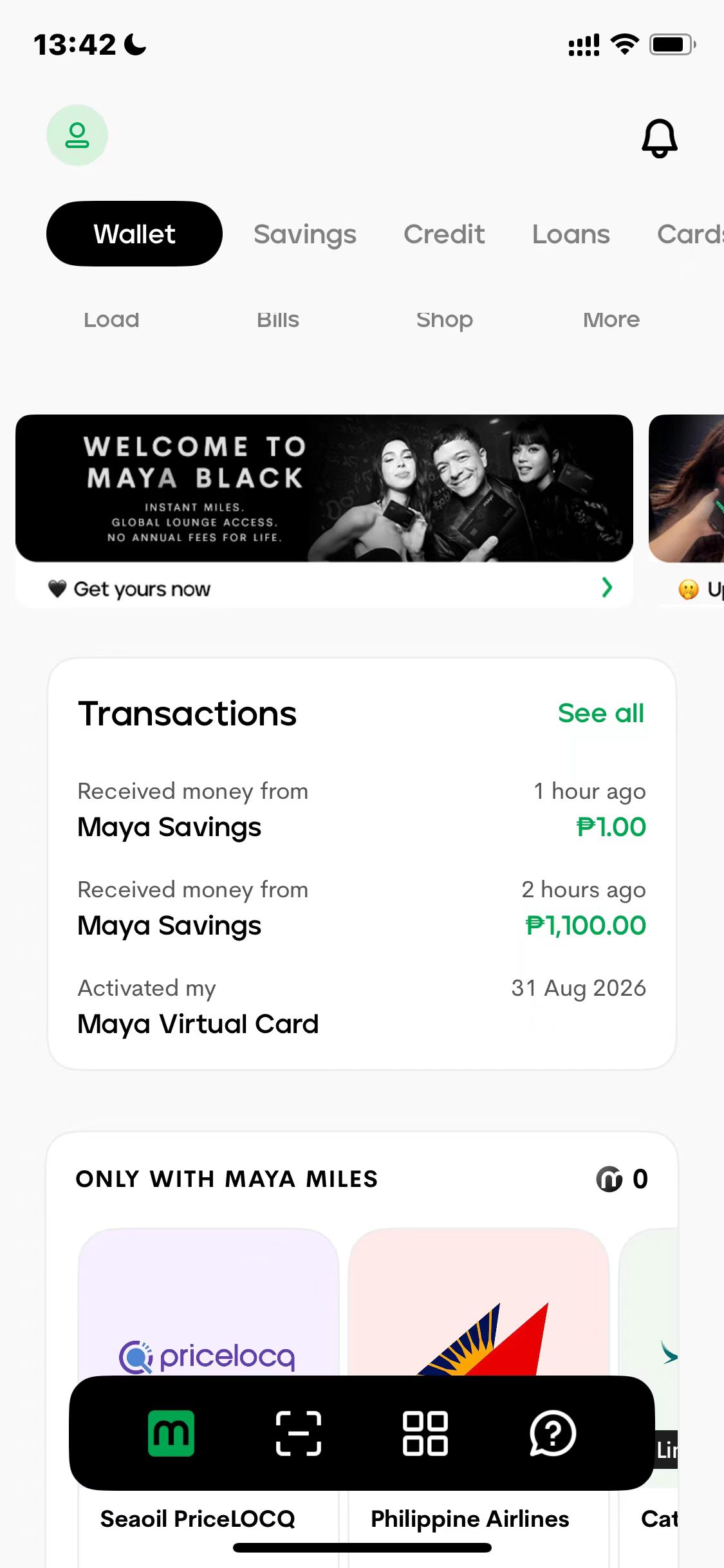This screenshot has width=724, height=1568.
Task: Open the help chat icon in bottom bar
Action: (552, 1433)
